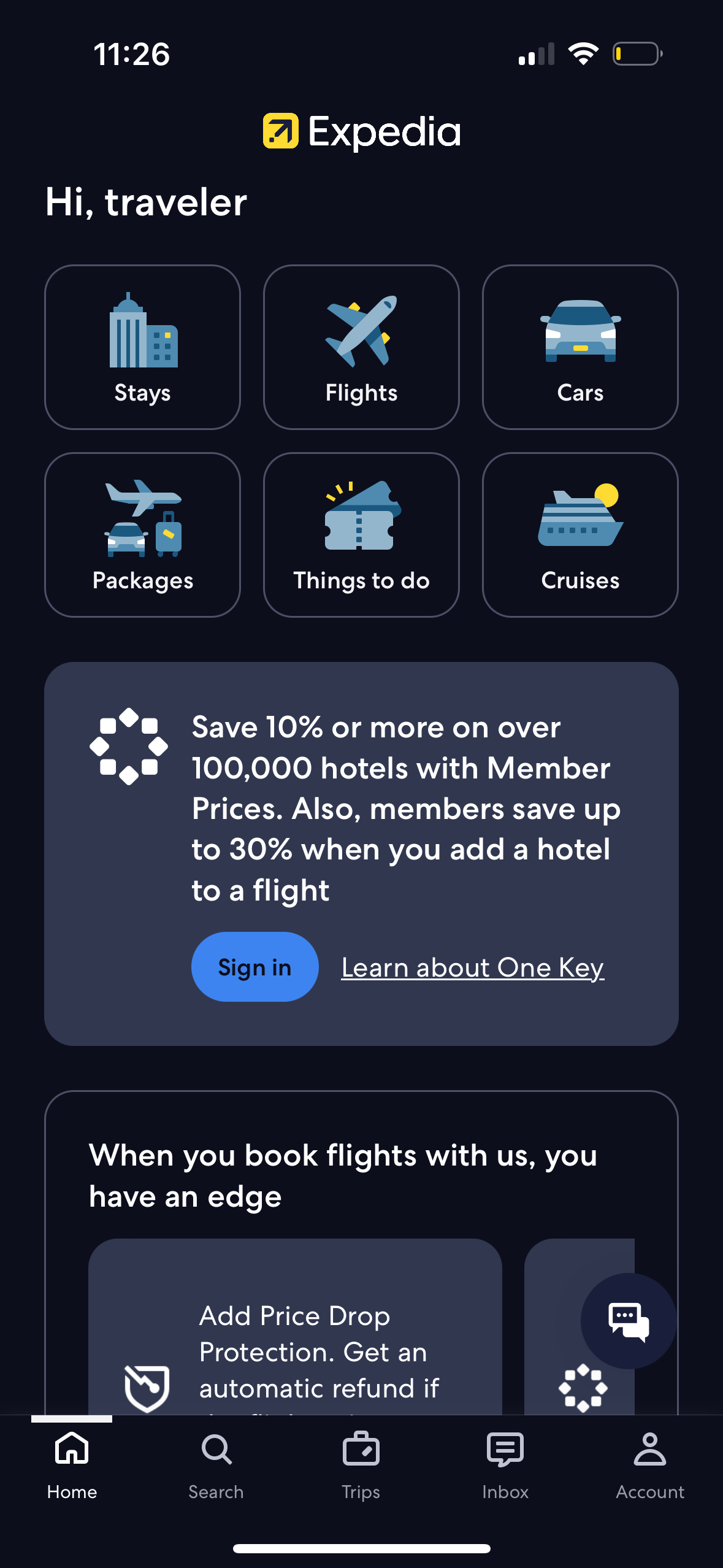The image size is (723, 1568).
Task: Tap the Expedia logo
Action: point(361,131)
